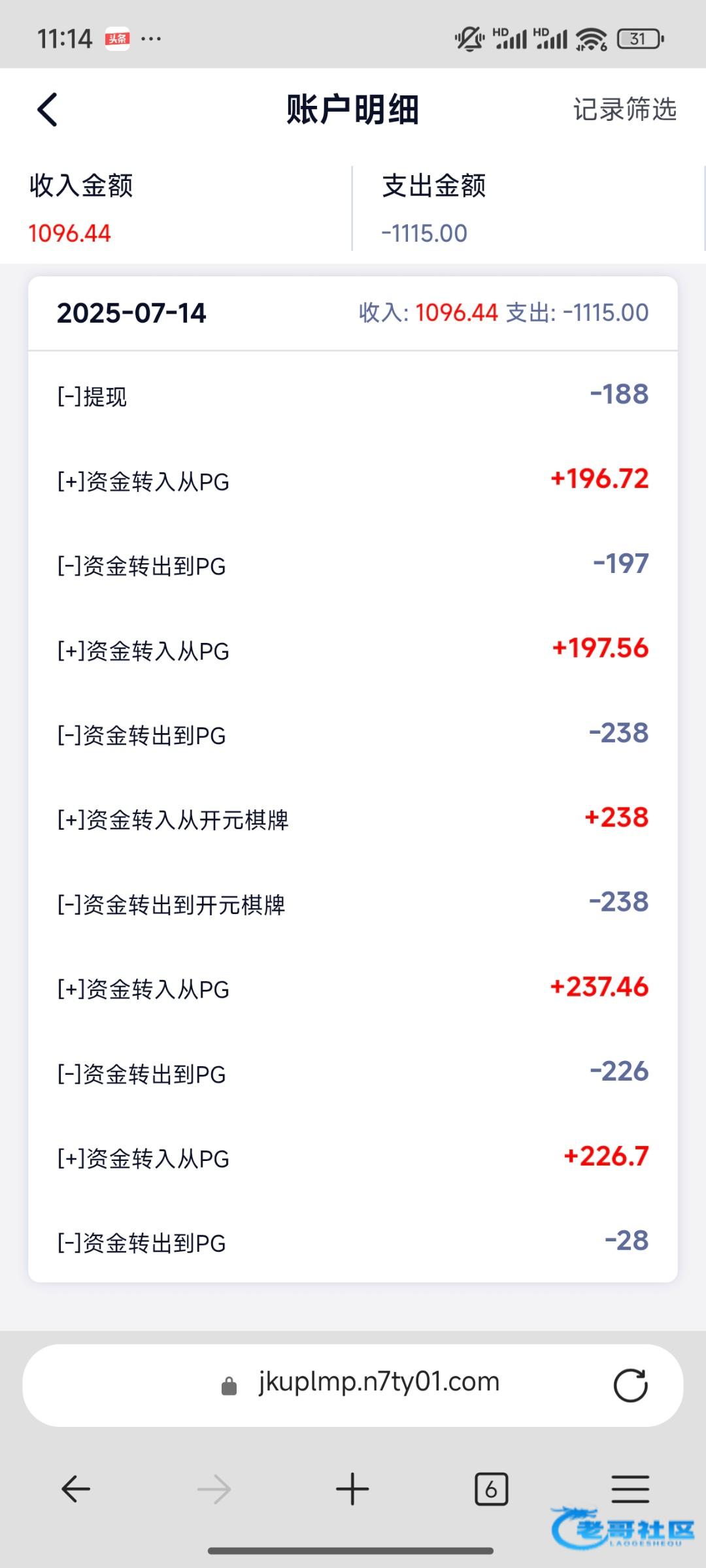This screenshot has height=1568, width=706.
Task: Tap the browser address bar jkuplmp.n7ty01.com
Action: [x=378, y=1382]
